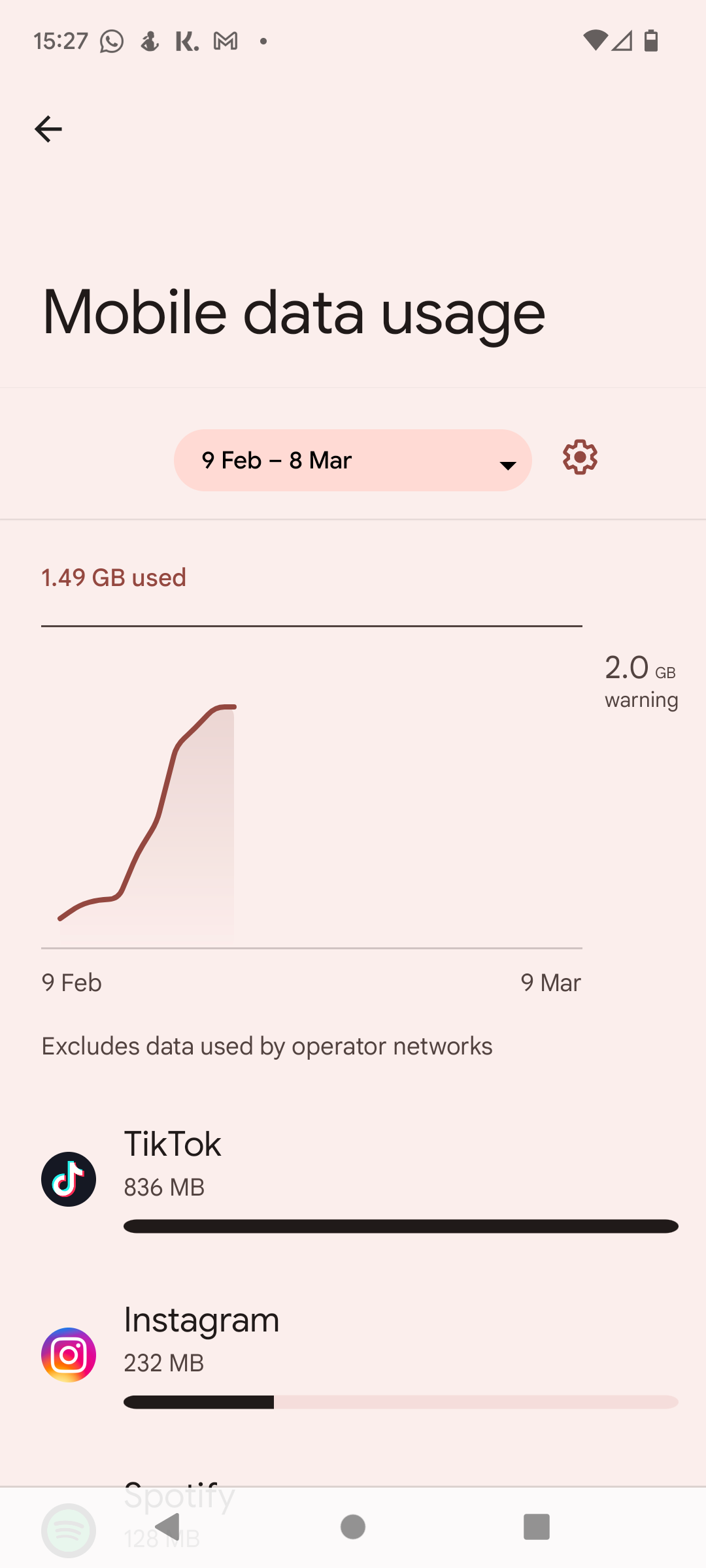Open data usage settings gear
706x1568 pixels.
[x=579, y=458]
